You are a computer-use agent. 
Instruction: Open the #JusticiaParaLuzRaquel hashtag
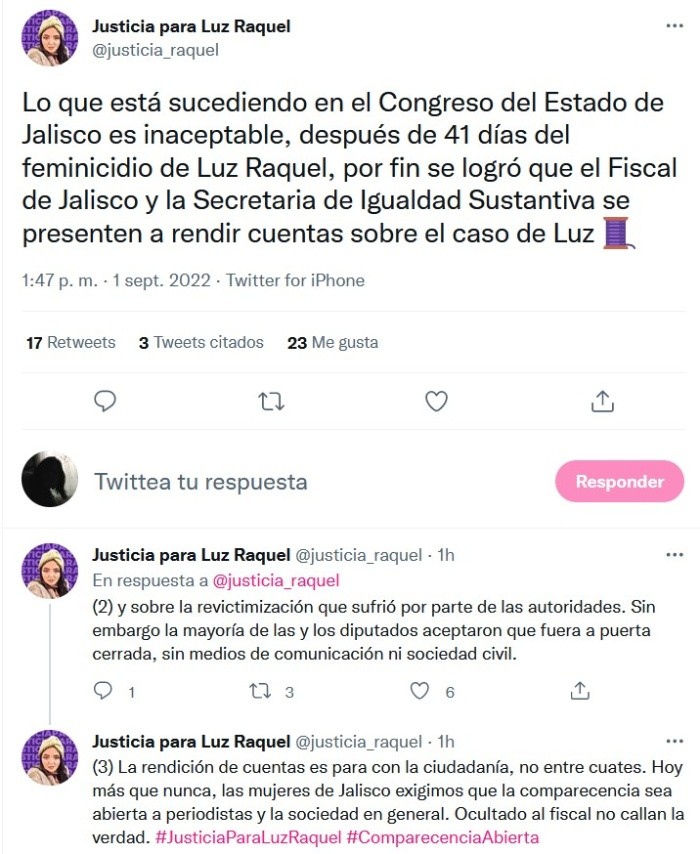[x=248, y=837]
